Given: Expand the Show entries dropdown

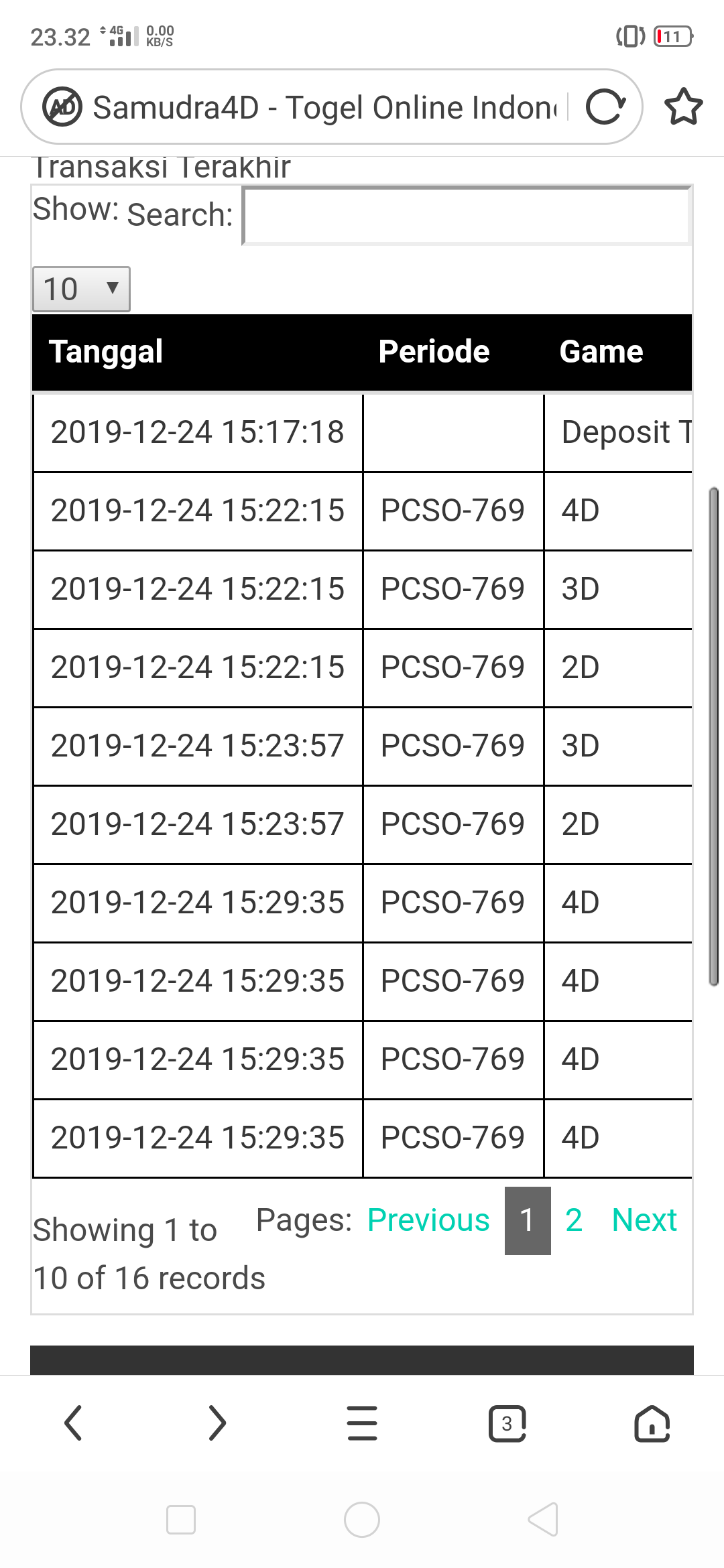Looking at the screenshot, I should point(81,289).
